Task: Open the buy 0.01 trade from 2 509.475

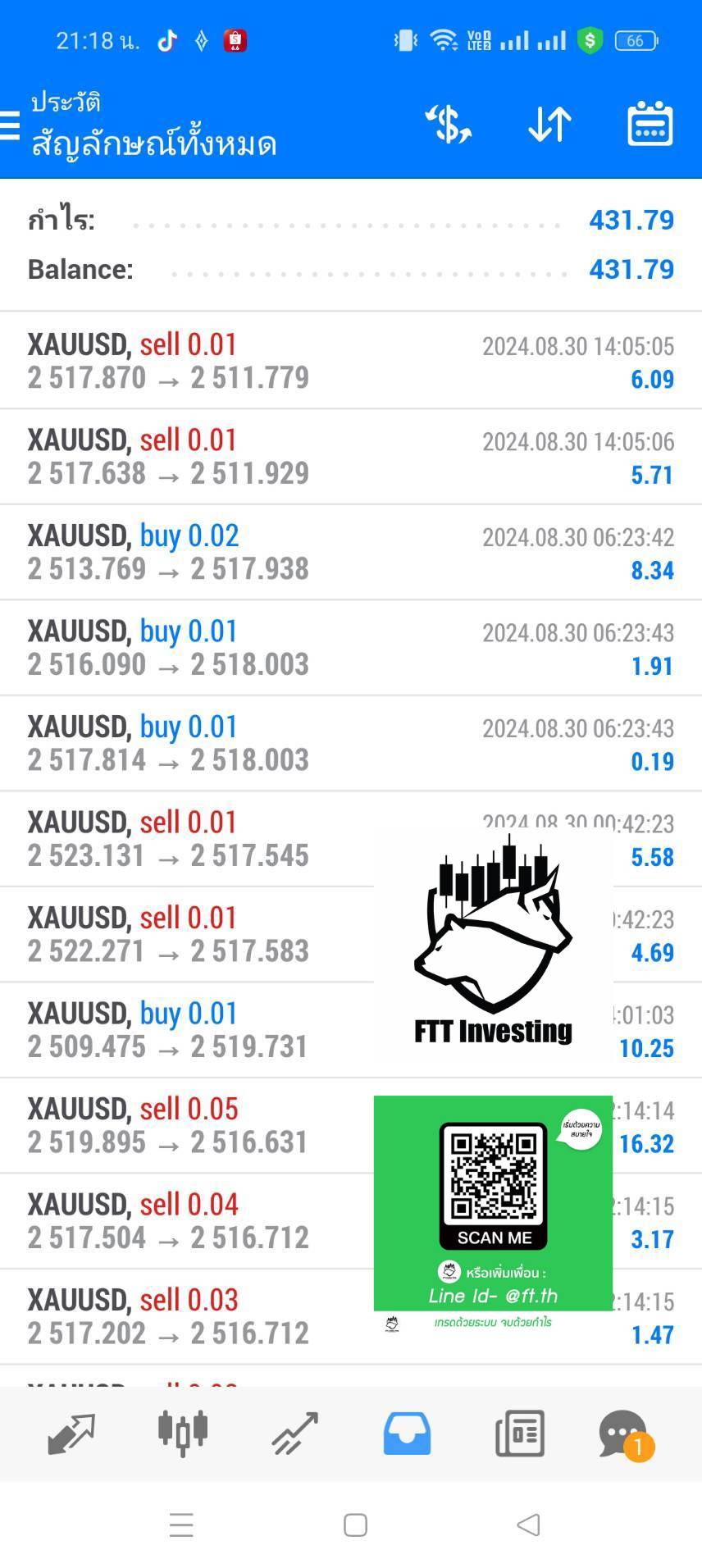Action: click(x=351, y=1030)
